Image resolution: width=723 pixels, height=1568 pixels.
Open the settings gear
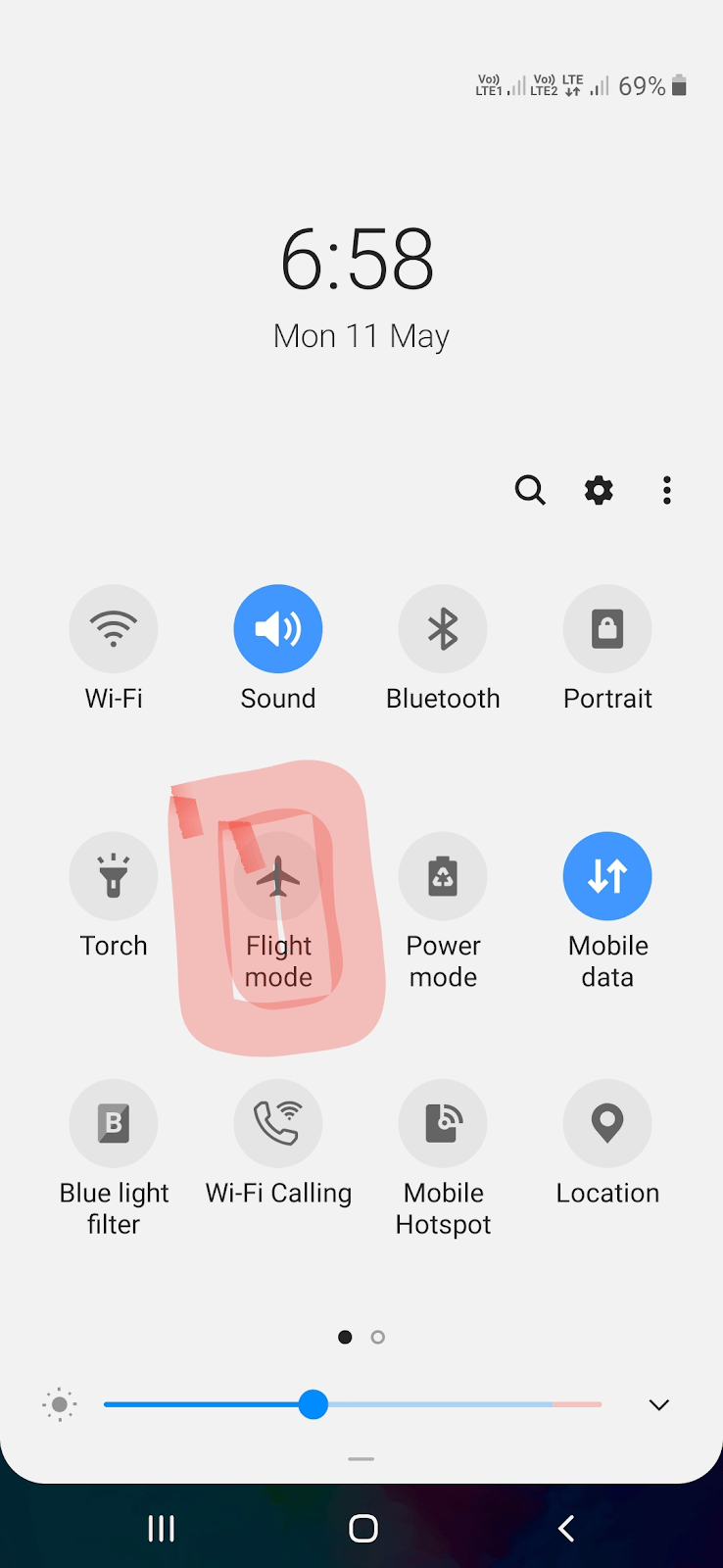click(599, 490)
